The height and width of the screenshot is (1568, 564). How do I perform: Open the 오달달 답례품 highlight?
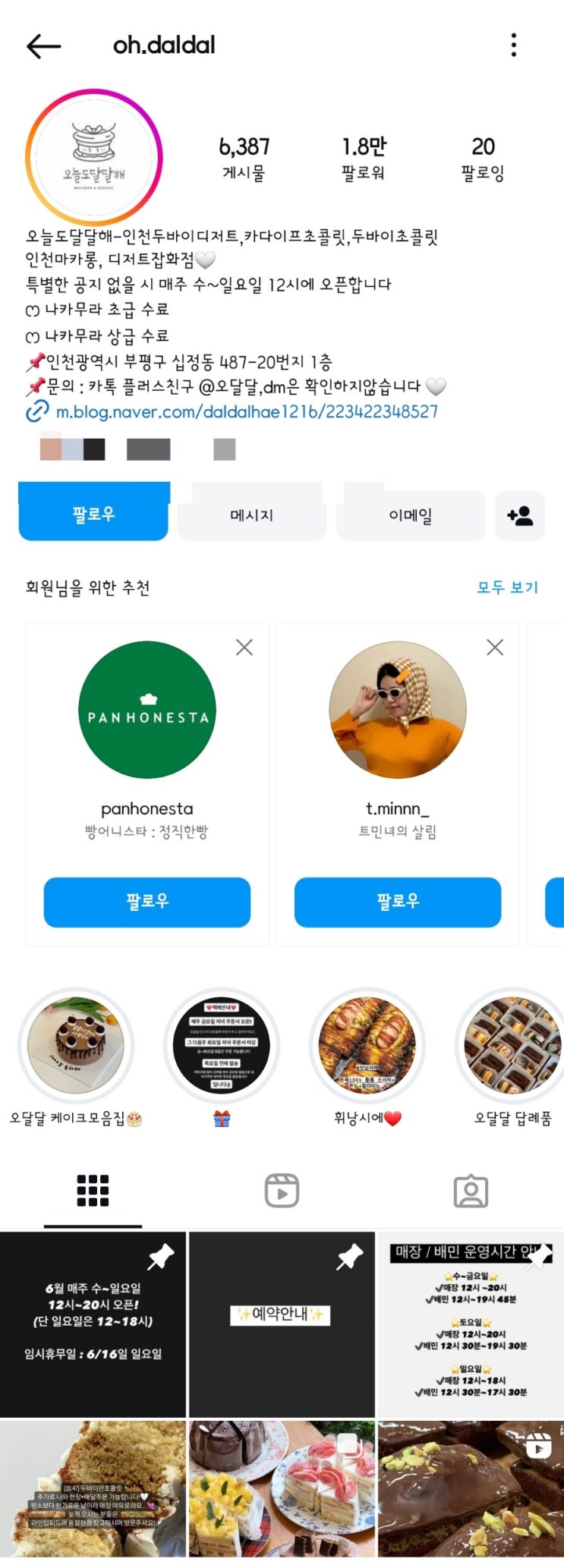pyautogui.click(x=512, y=1047)
